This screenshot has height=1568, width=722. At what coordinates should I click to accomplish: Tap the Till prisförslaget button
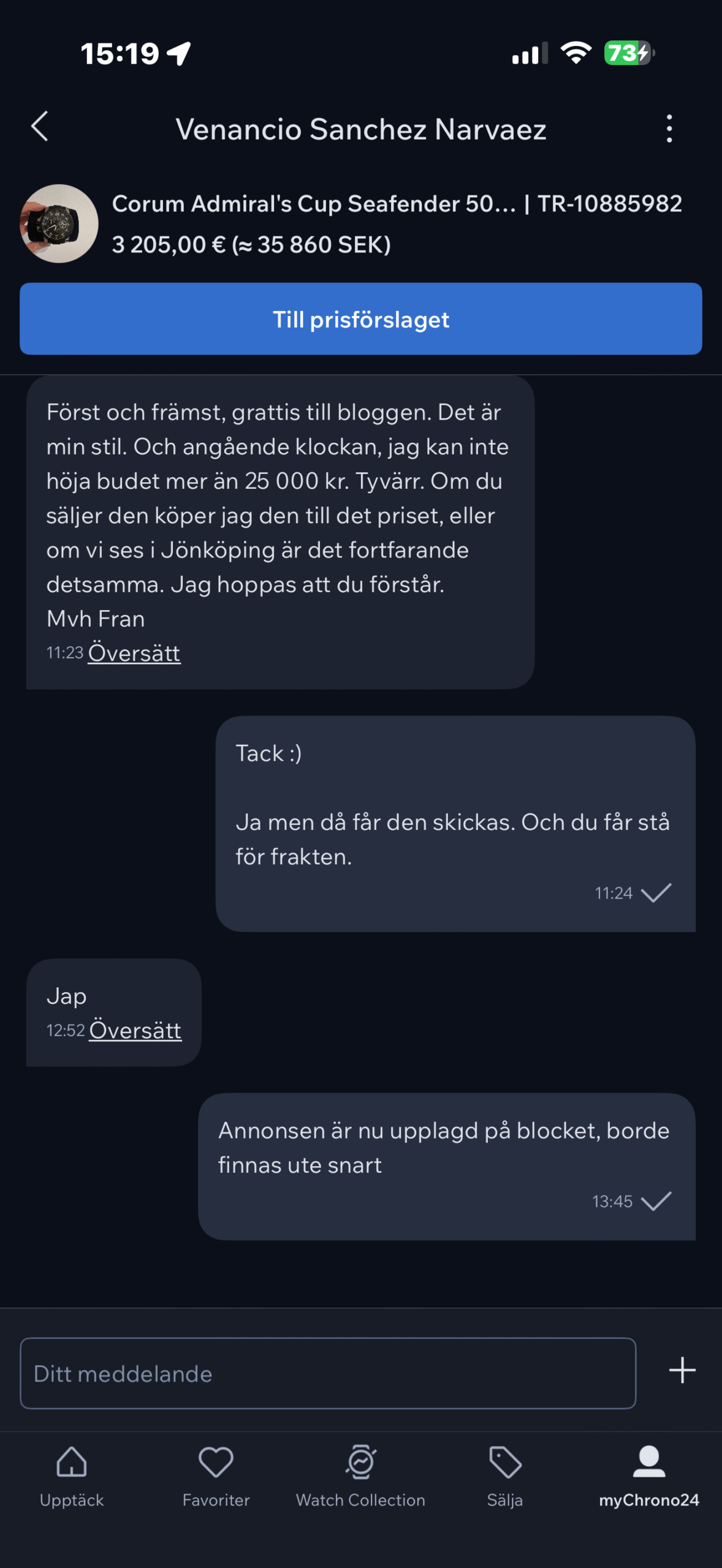tap(360, 319)
